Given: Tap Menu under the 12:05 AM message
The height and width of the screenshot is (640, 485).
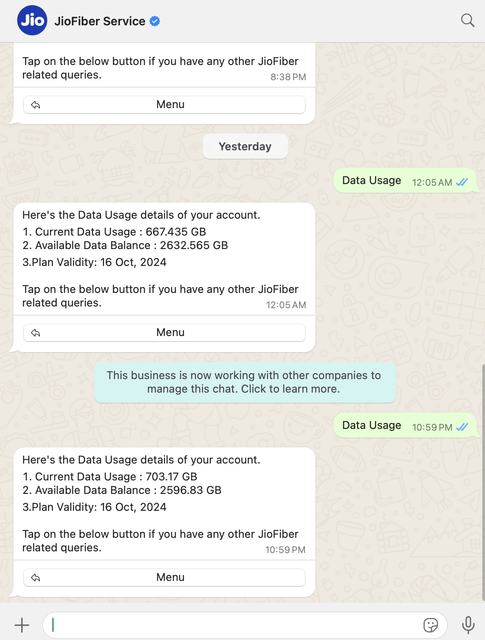Looking at the screenshot, I should tap(164, 333).
